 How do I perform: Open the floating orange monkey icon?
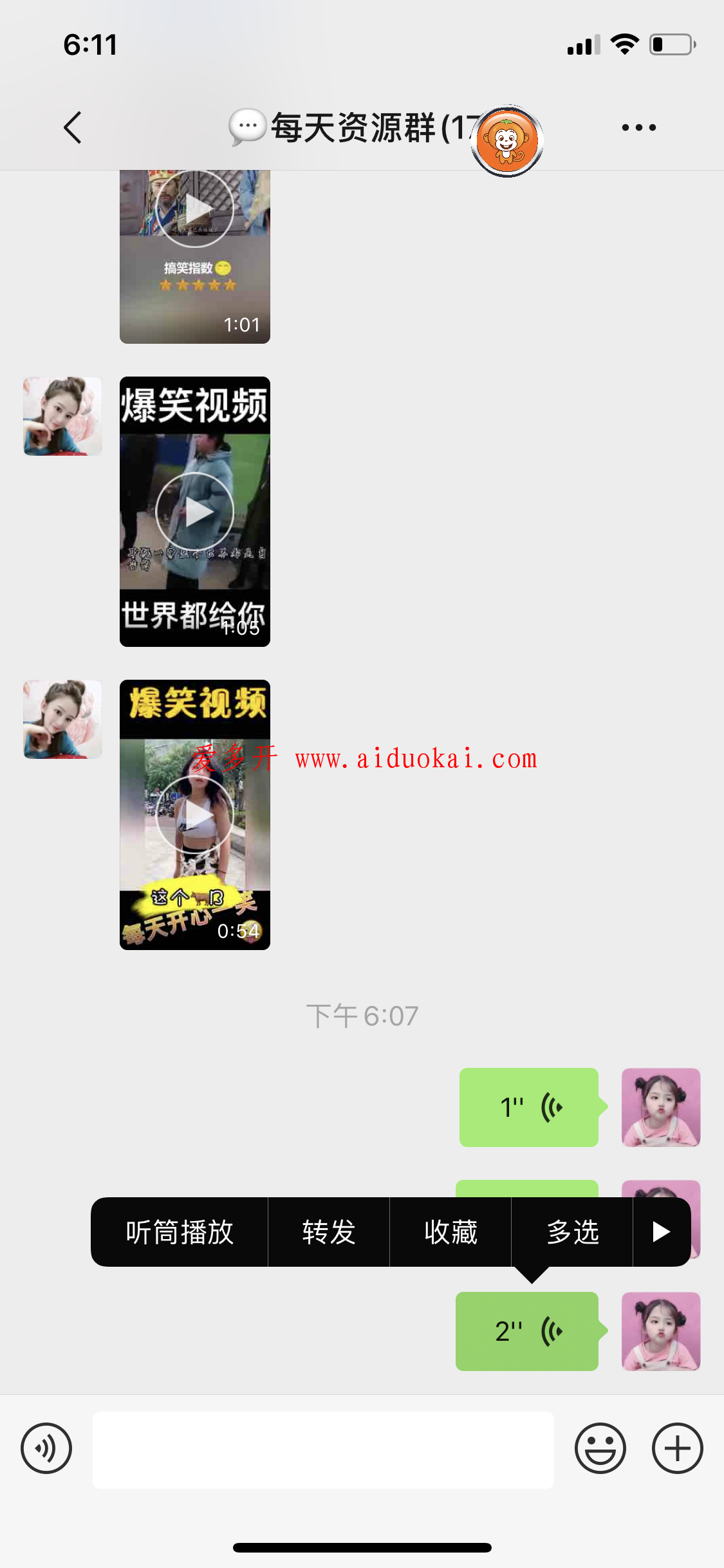(x=507, y=141)
